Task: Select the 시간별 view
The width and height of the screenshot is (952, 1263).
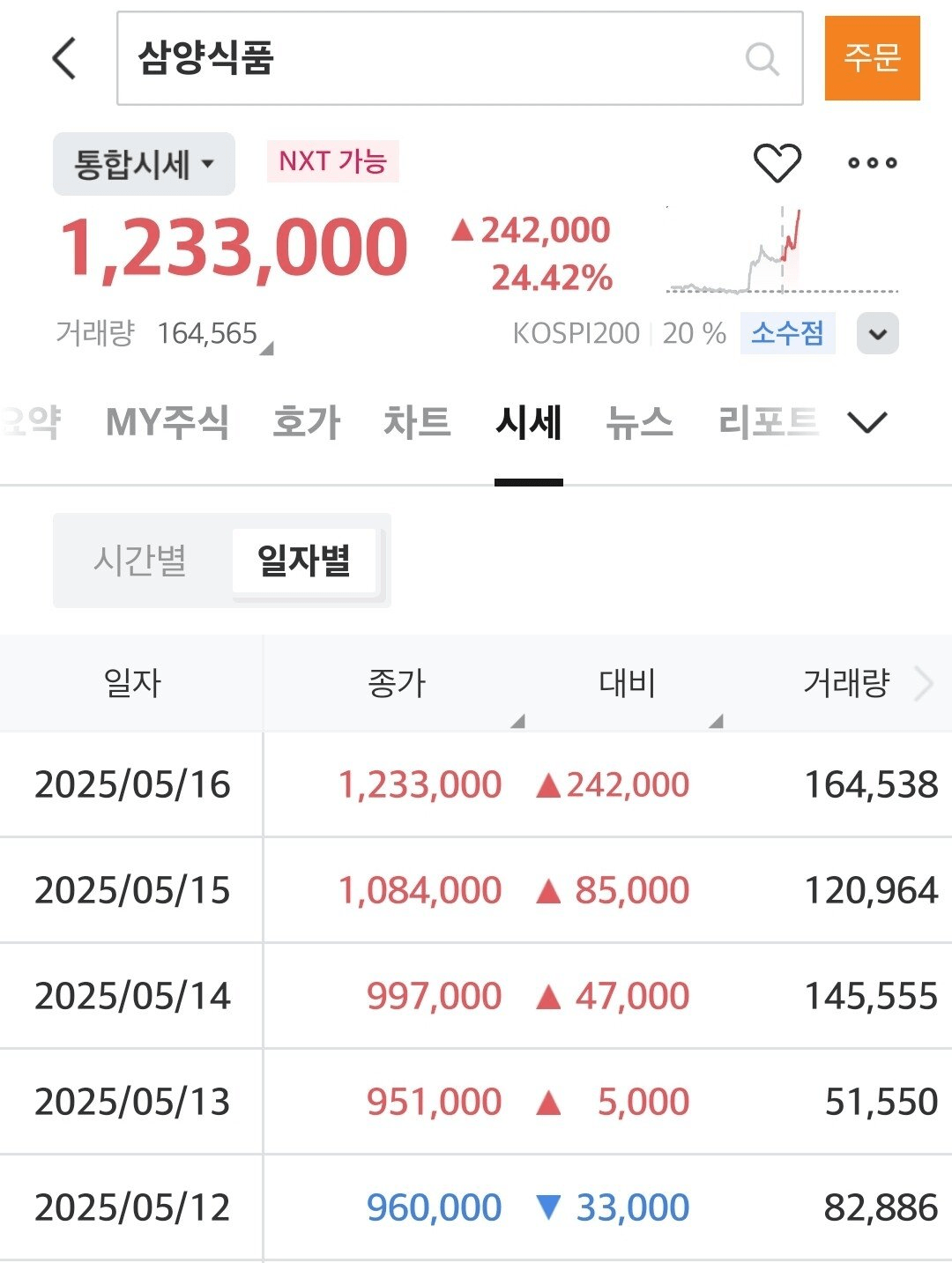Action: pos(140,561)
